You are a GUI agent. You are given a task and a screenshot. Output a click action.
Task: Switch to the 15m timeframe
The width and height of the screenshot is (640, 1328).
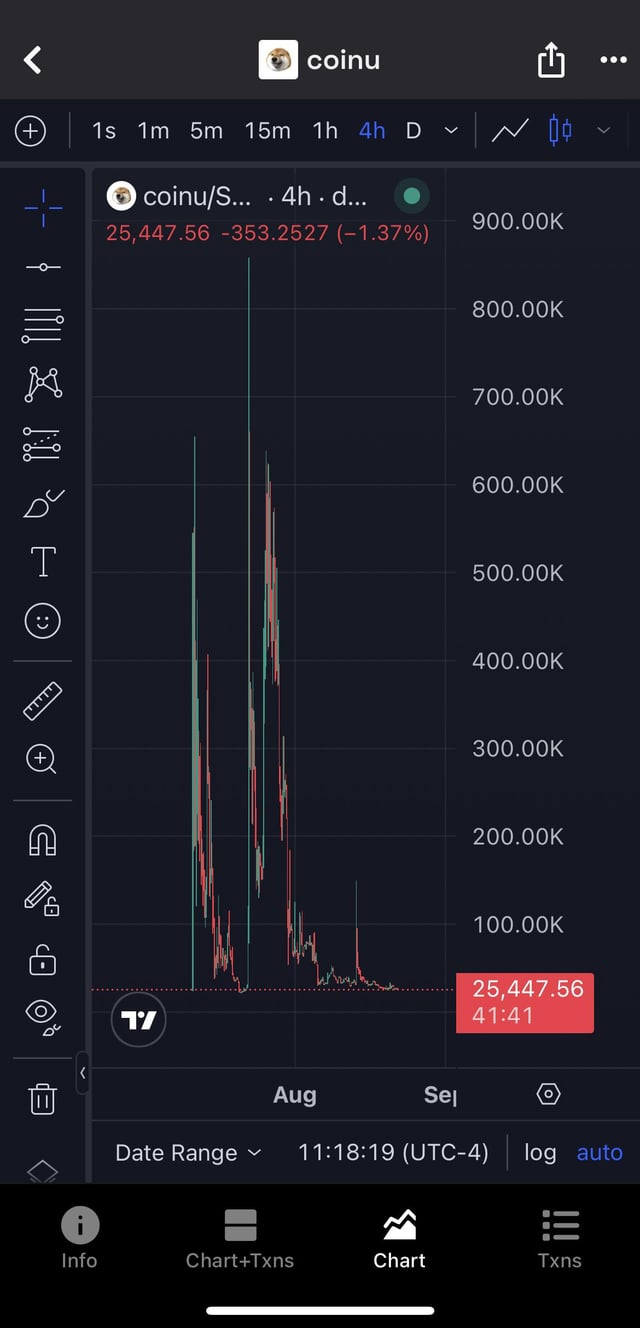pos(267,131)
